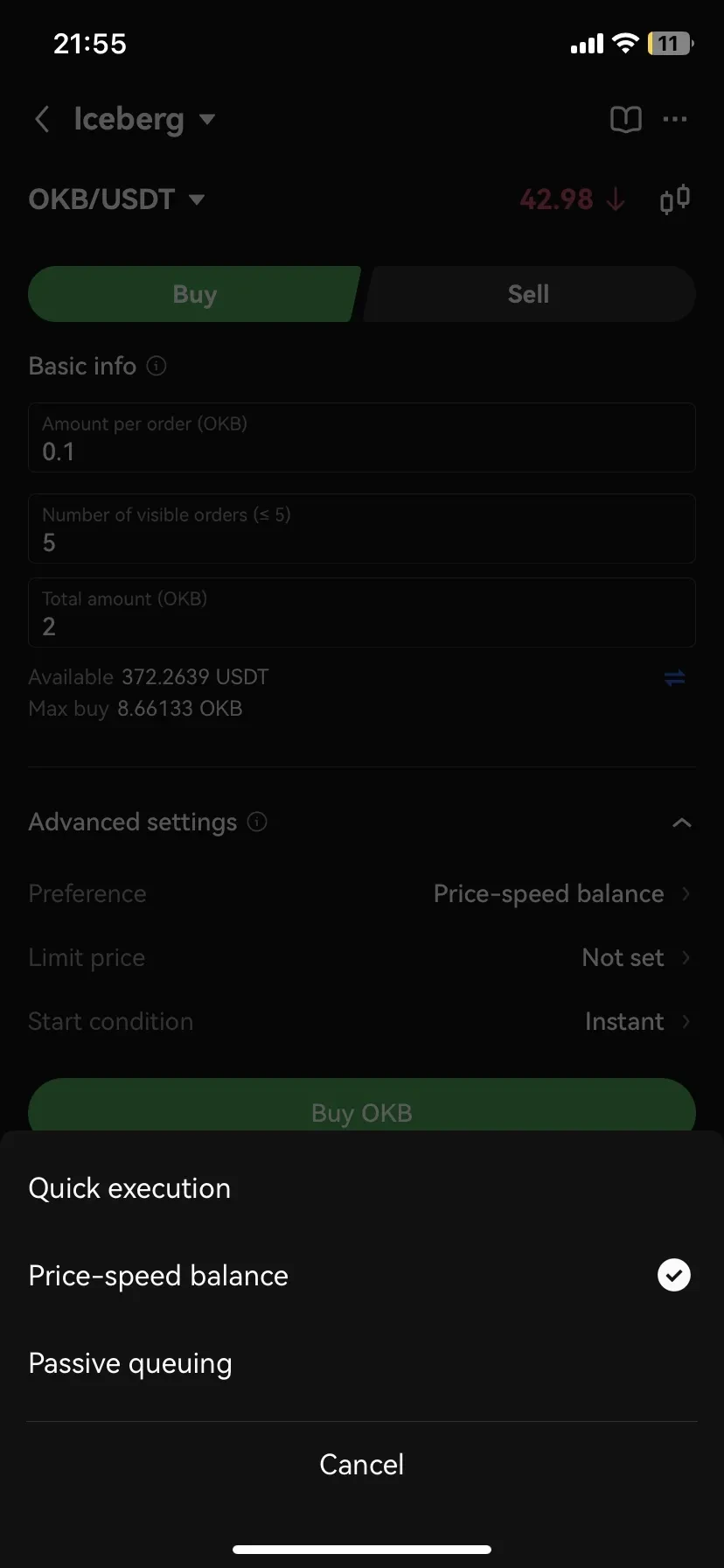Tap the checkmark on Price-speed balance
Image resolution: width=724 pixels, height=1568 pixels.
tap(673, 1275)
